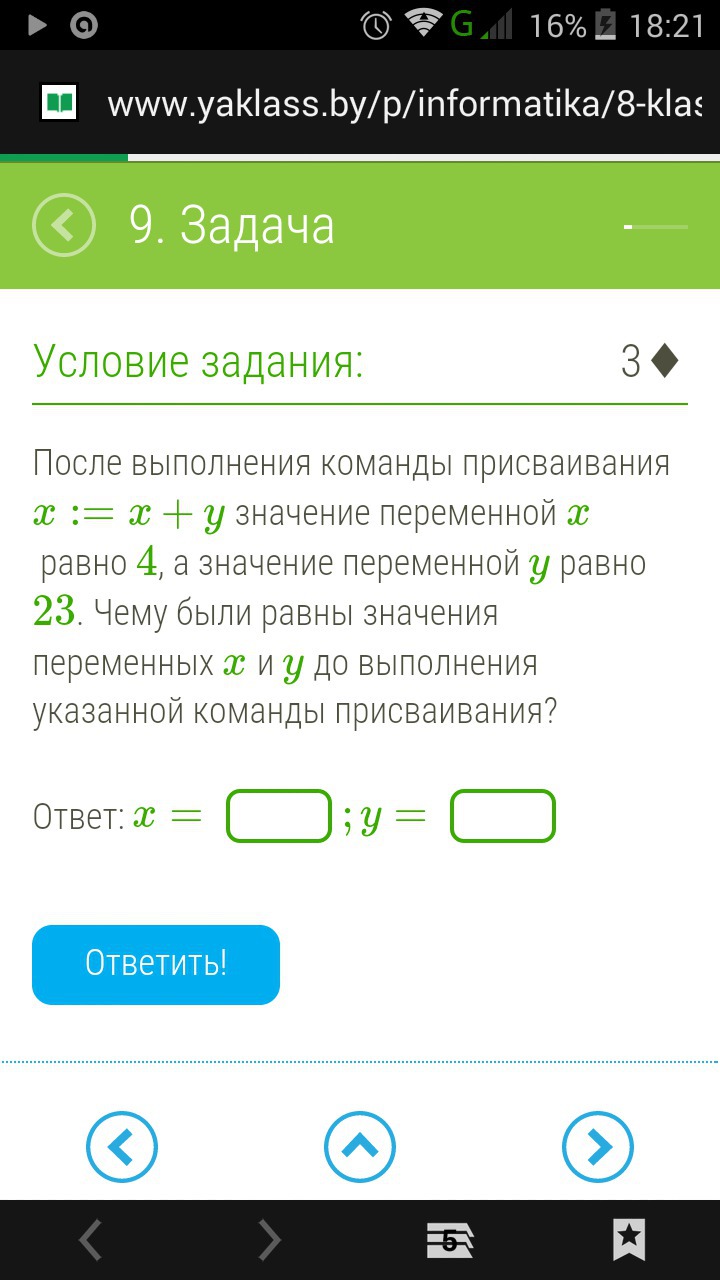Go to previous task with left circle arrow
The height and width of the screenshot is (1280, 720).
click(x=122, y=1147)
